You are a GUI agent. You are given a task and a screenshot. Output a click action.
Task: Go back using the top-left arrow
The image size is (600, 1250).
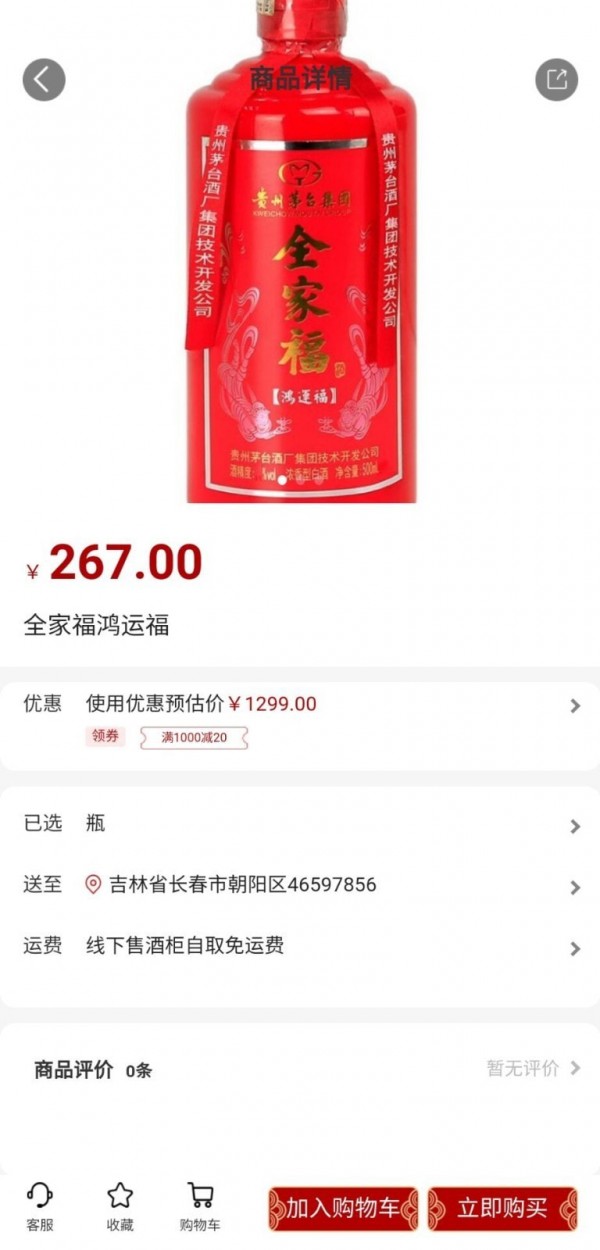click(44, 80)
